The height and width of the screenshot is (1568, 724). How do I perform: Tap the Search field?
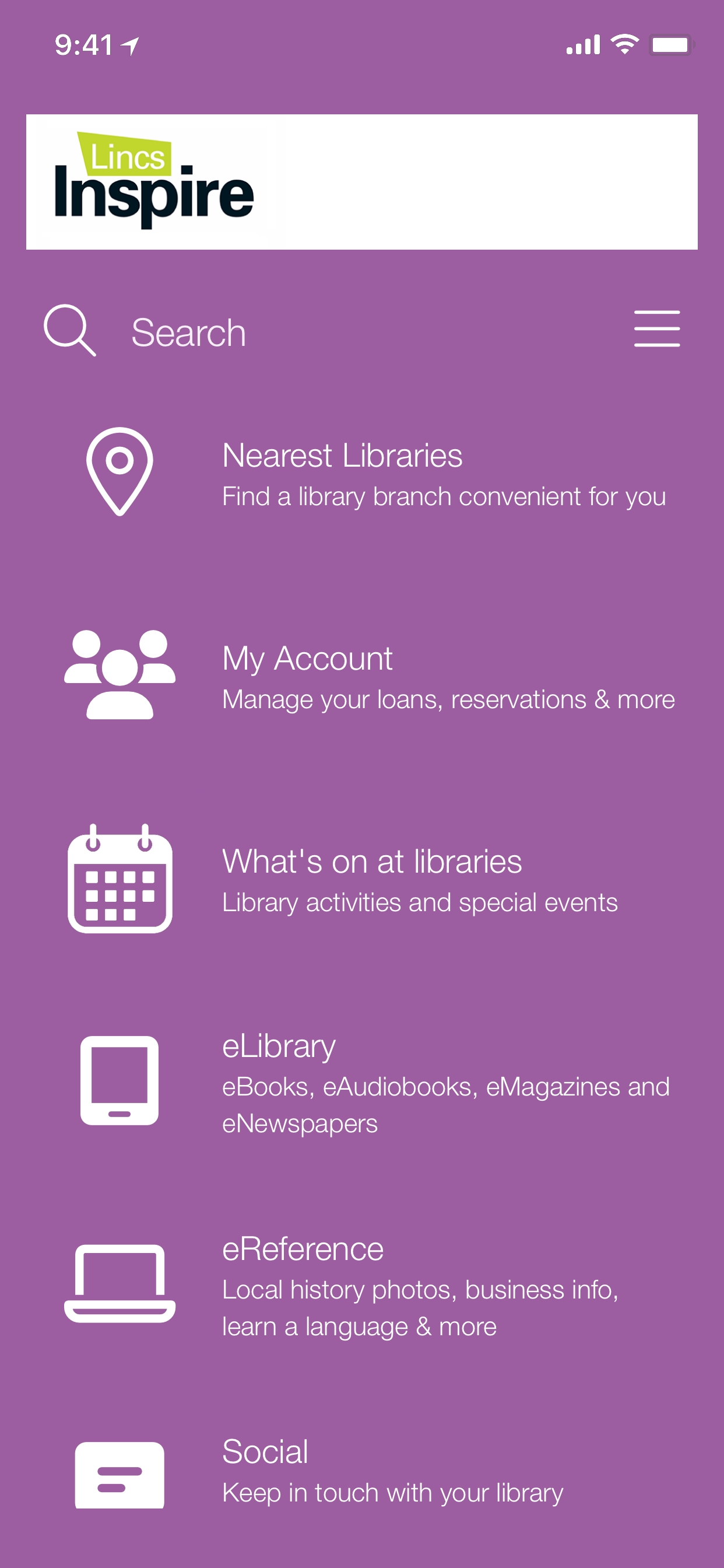click(x=189, y=332)
